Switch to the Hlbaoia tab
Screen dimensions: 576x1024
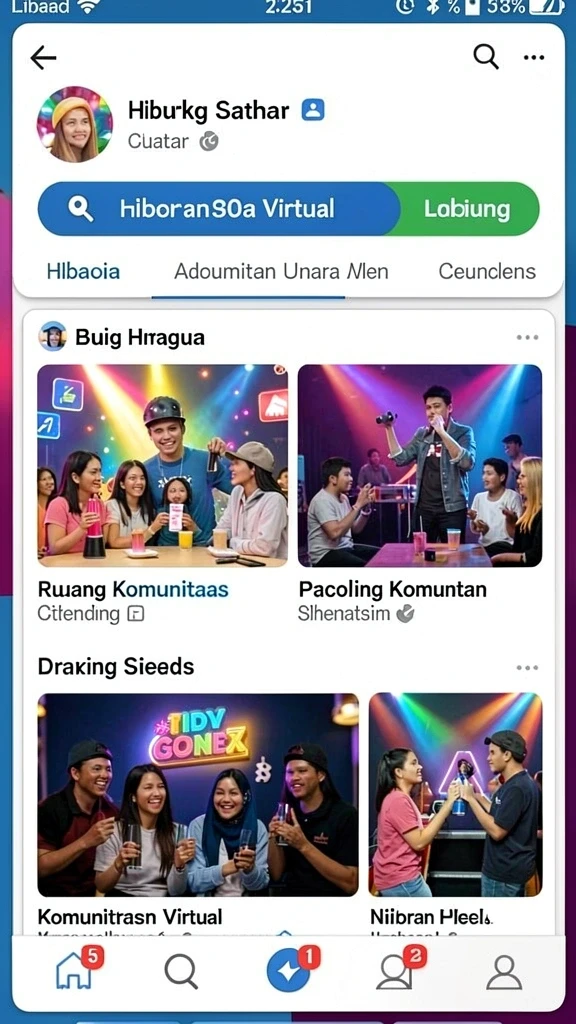pos(83,271)
